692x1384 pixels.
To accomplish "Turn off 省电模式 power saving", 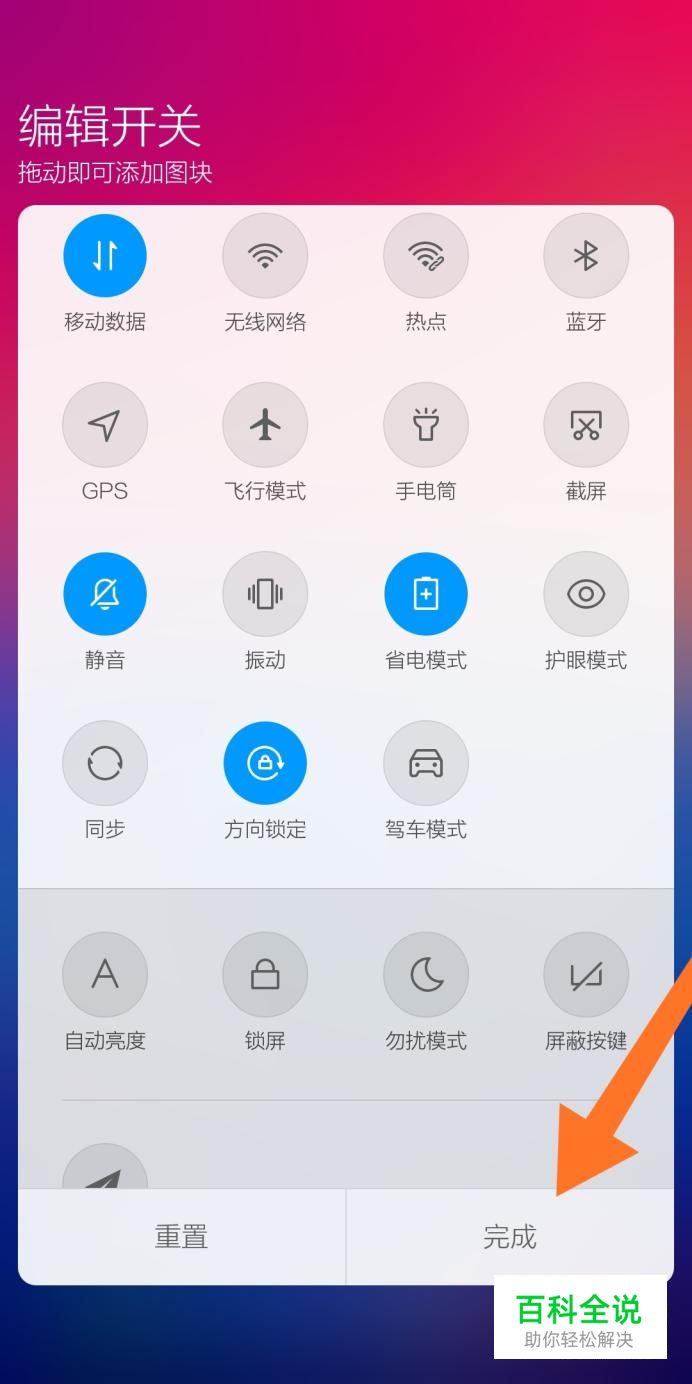I will tap(426, 594).
